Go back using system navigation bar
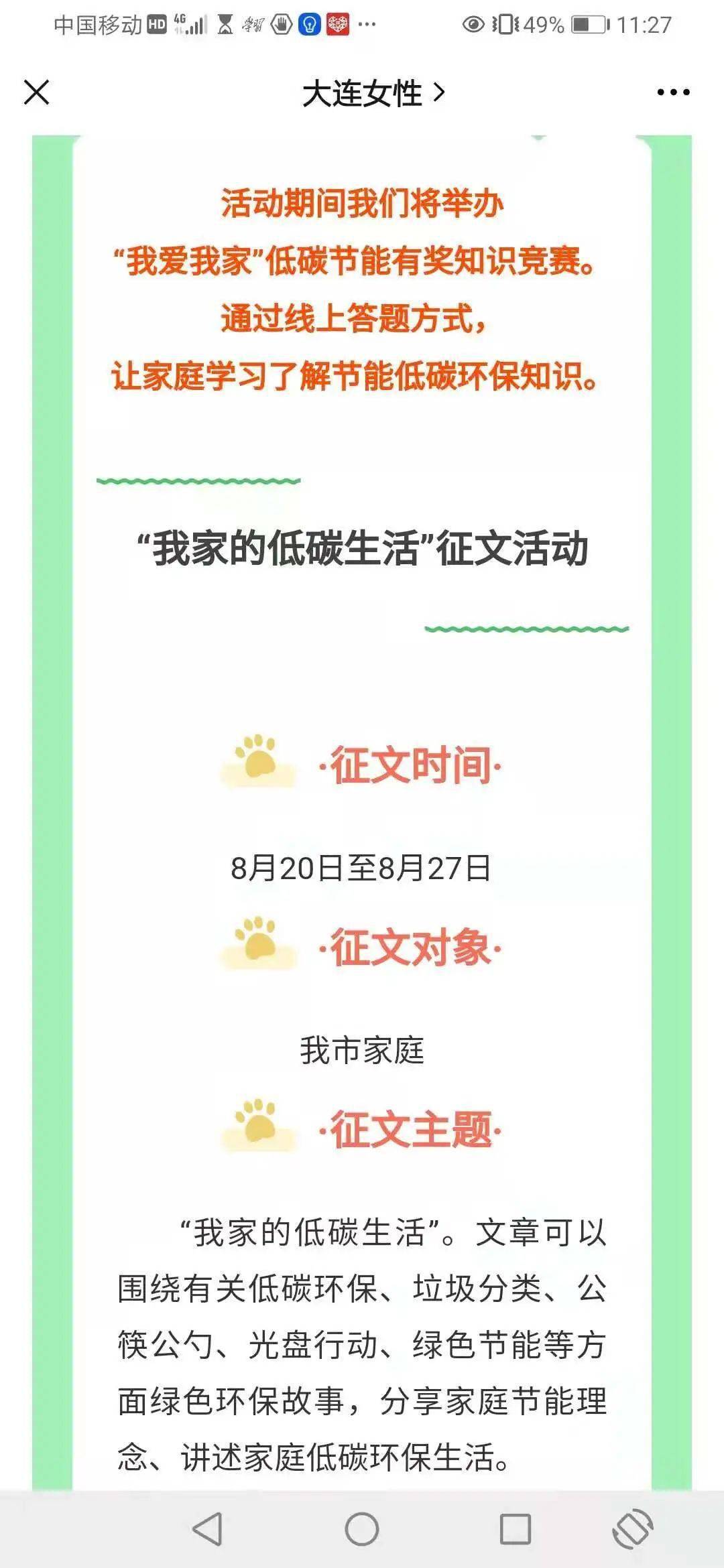 click(x=207, y=1529)
